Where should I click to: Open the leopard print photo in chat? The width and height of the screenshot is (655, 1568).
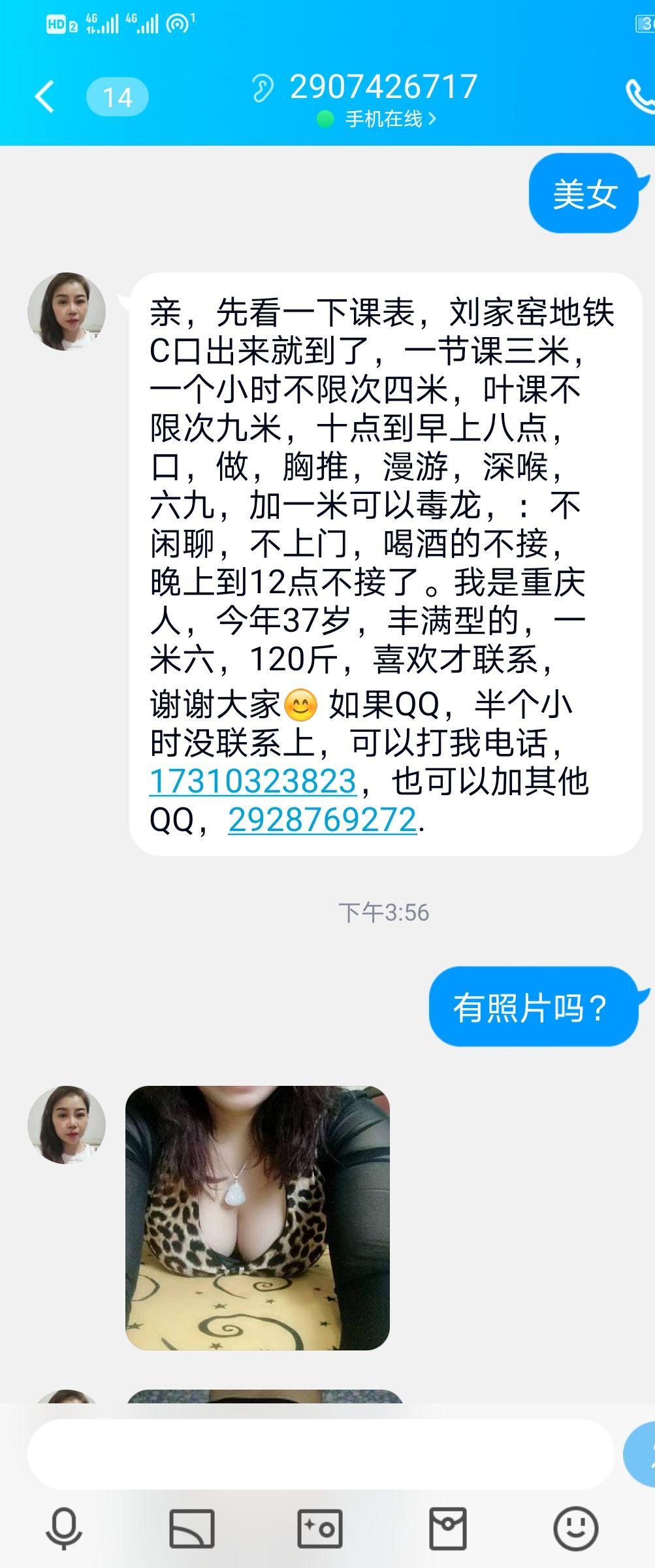point(257,1218)
